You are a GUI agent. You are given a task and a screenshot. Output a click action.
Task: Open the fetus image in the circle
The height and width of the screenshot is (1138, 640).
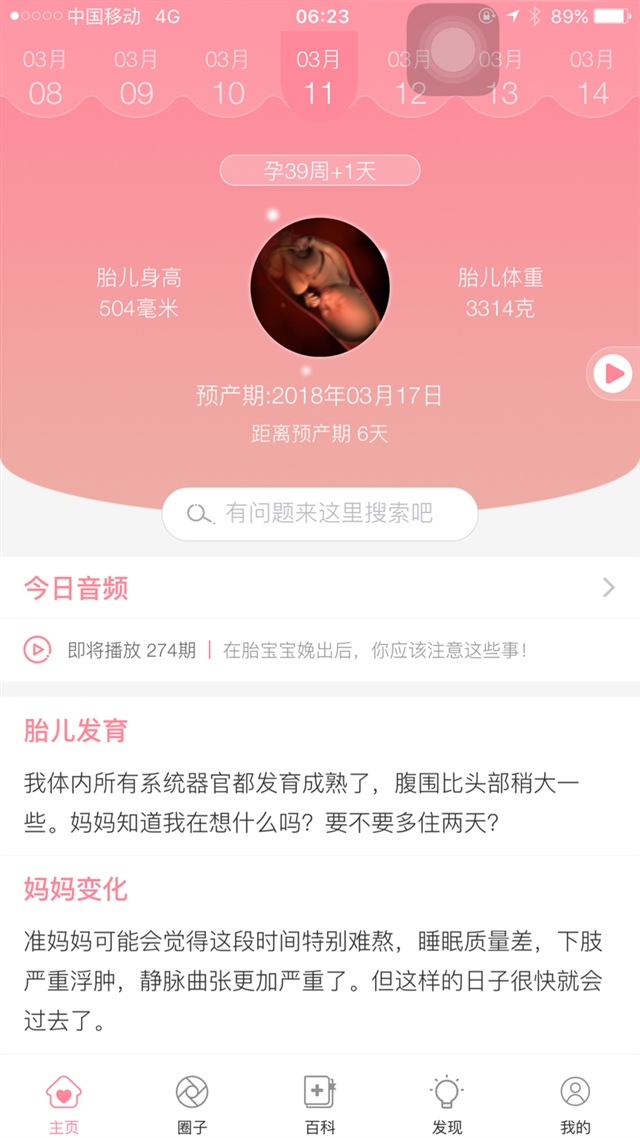(320, 287)
